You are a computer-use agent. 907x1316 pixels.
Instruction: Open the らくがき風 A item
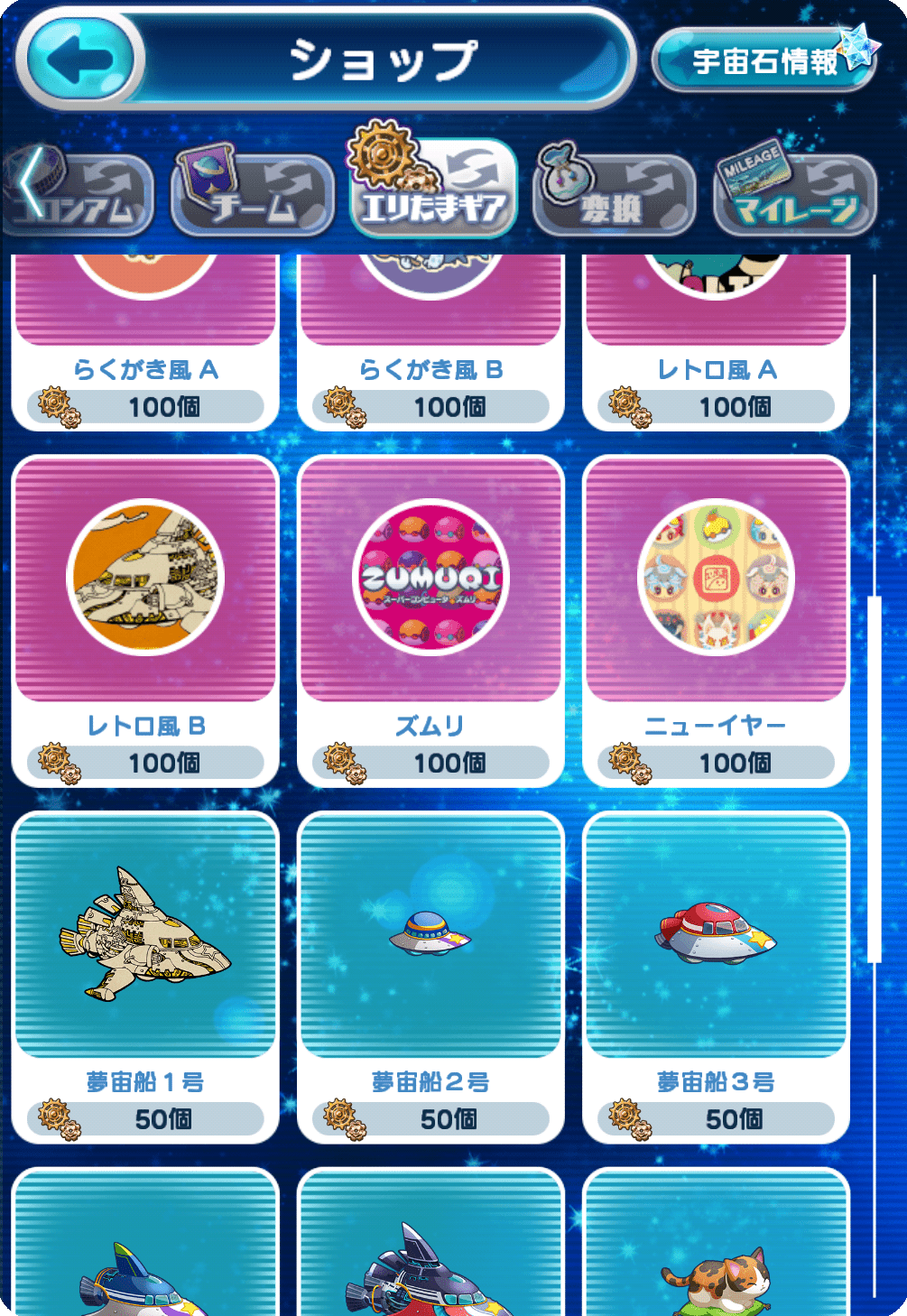[x=145, y=343]
